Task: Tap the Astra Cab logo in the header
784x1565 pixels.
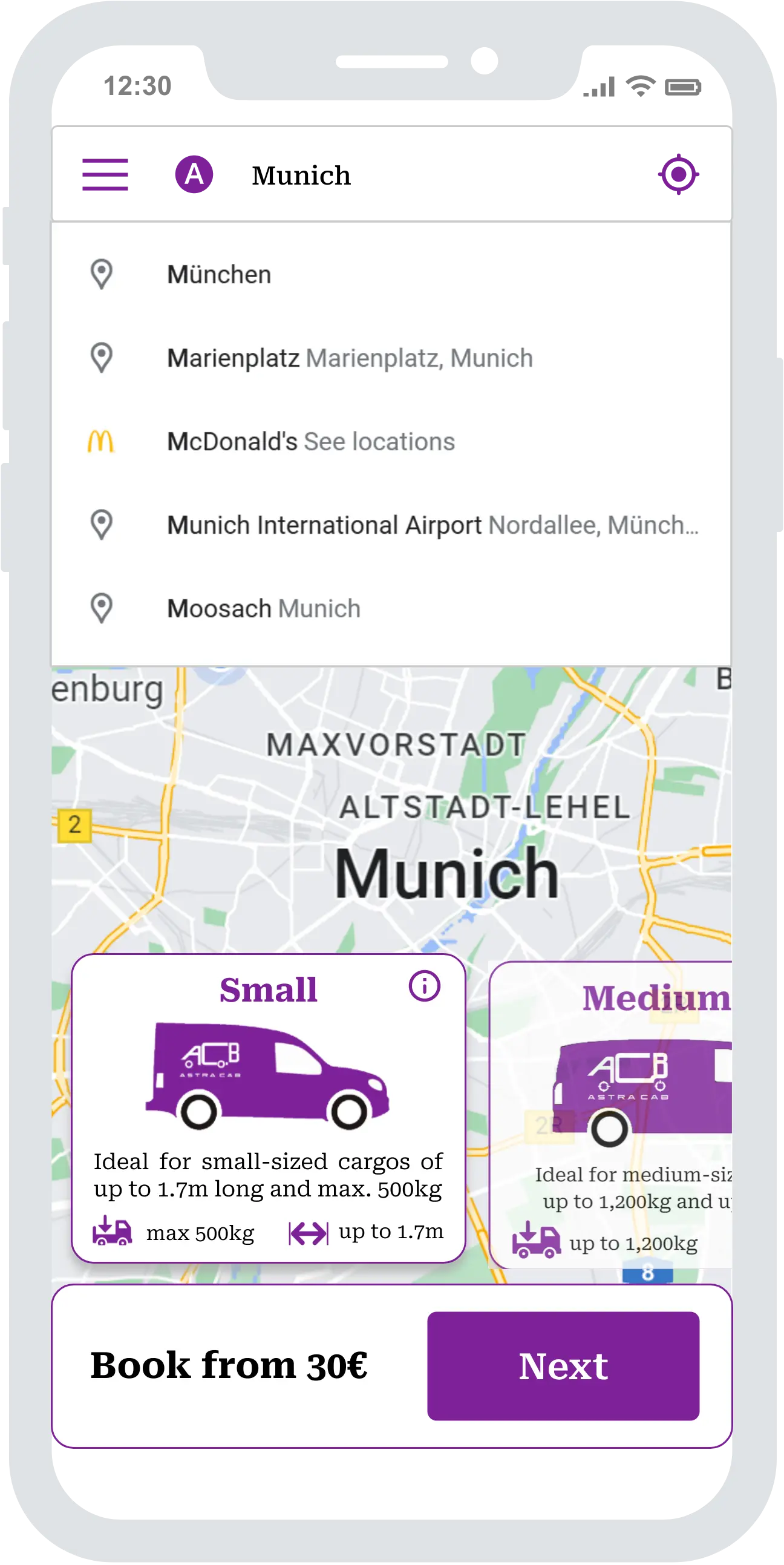Action: point(194,174)
